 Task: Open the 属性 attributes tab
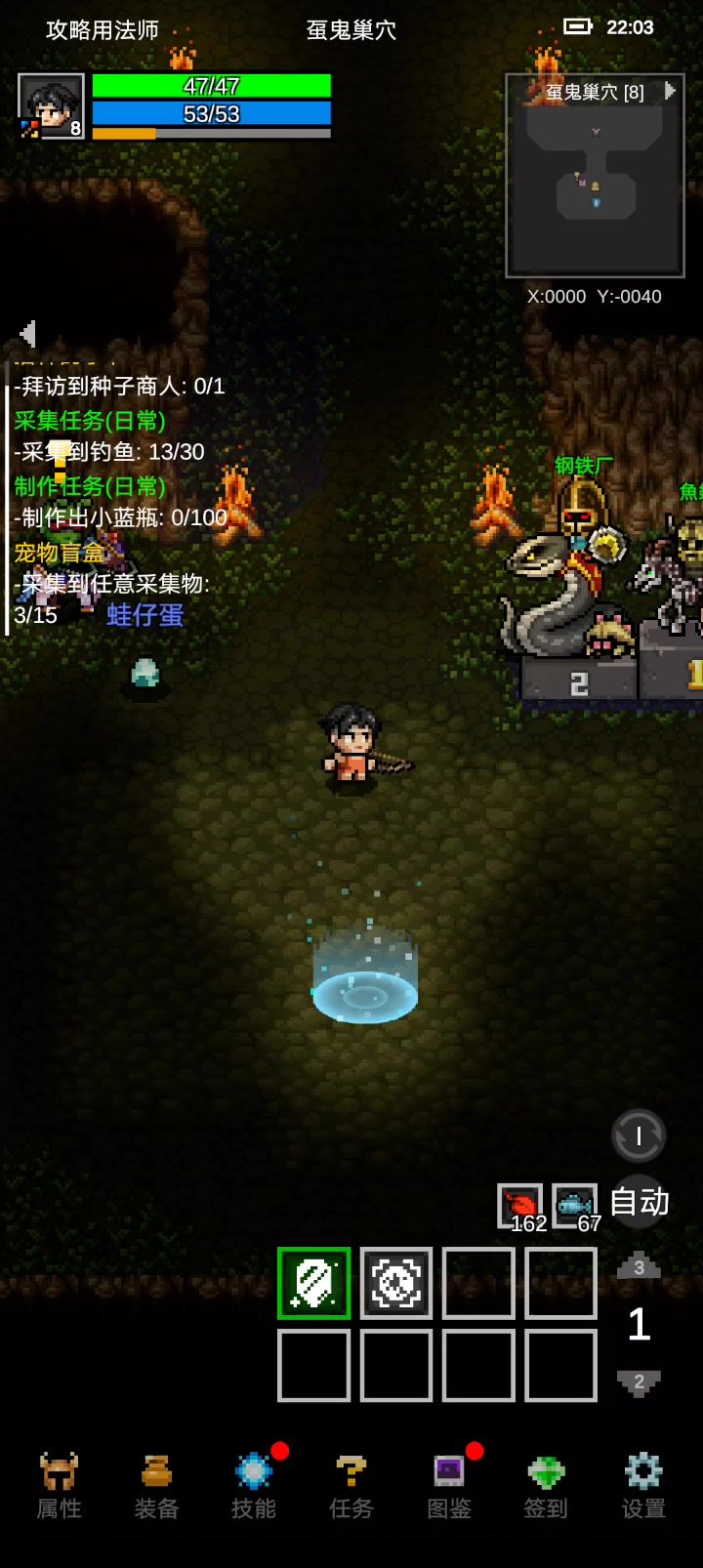tap(59, 1486)
